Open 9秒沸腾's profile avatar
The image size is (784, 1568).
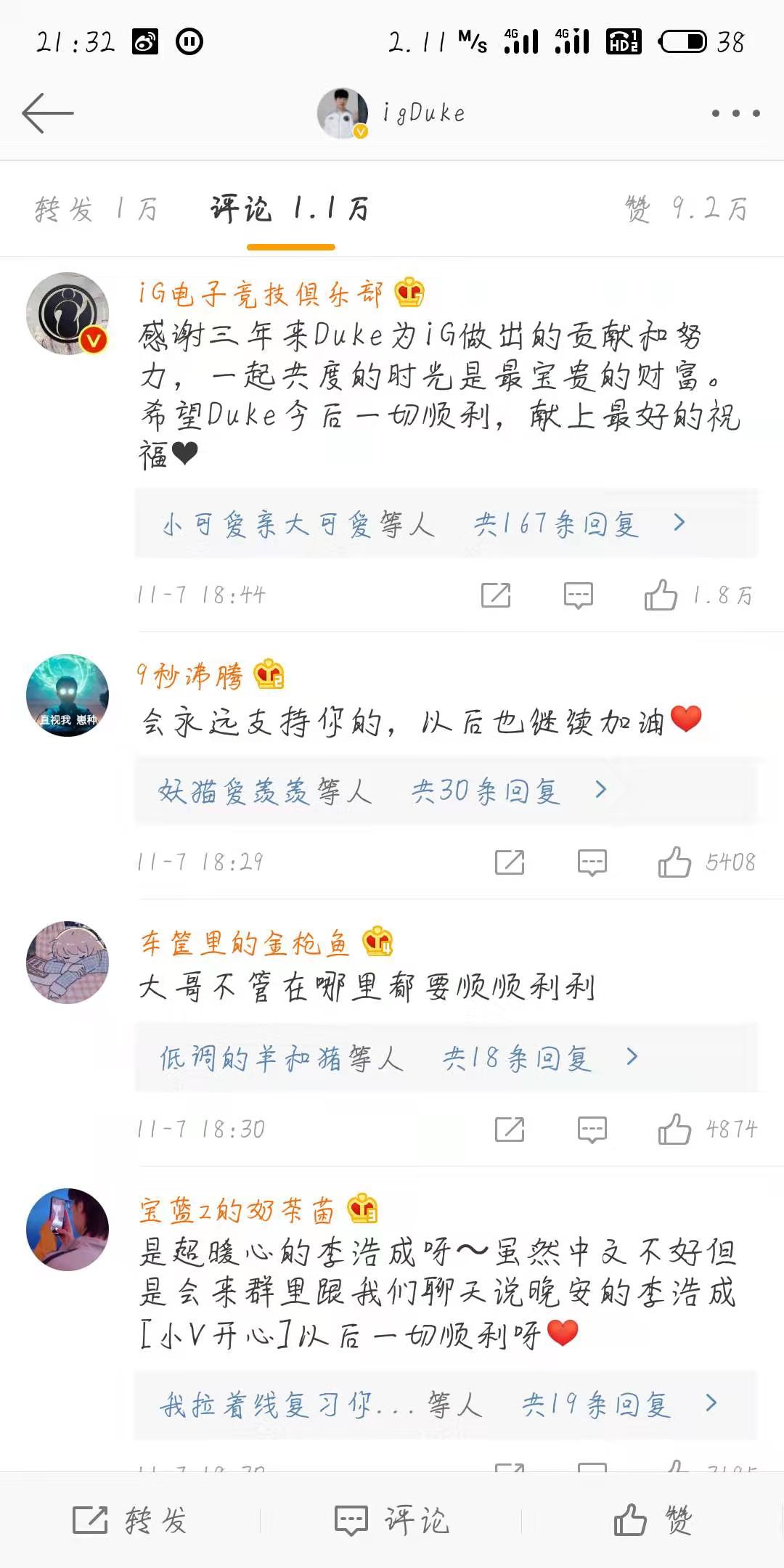tap(68, 695)
